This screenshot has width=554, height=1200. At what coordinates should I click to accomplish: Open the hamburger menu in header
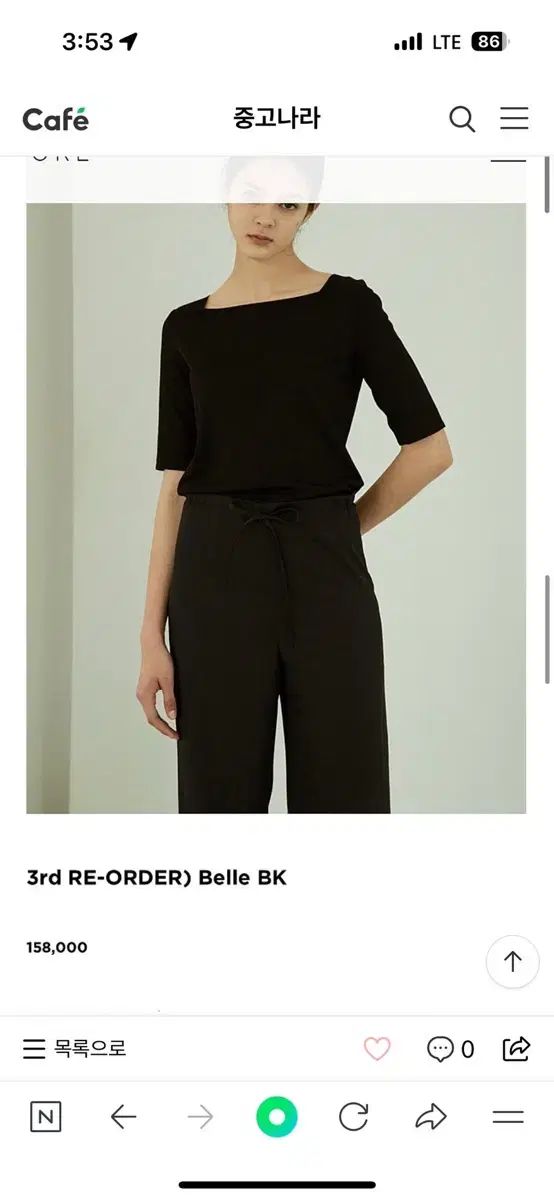pos(514,118)
